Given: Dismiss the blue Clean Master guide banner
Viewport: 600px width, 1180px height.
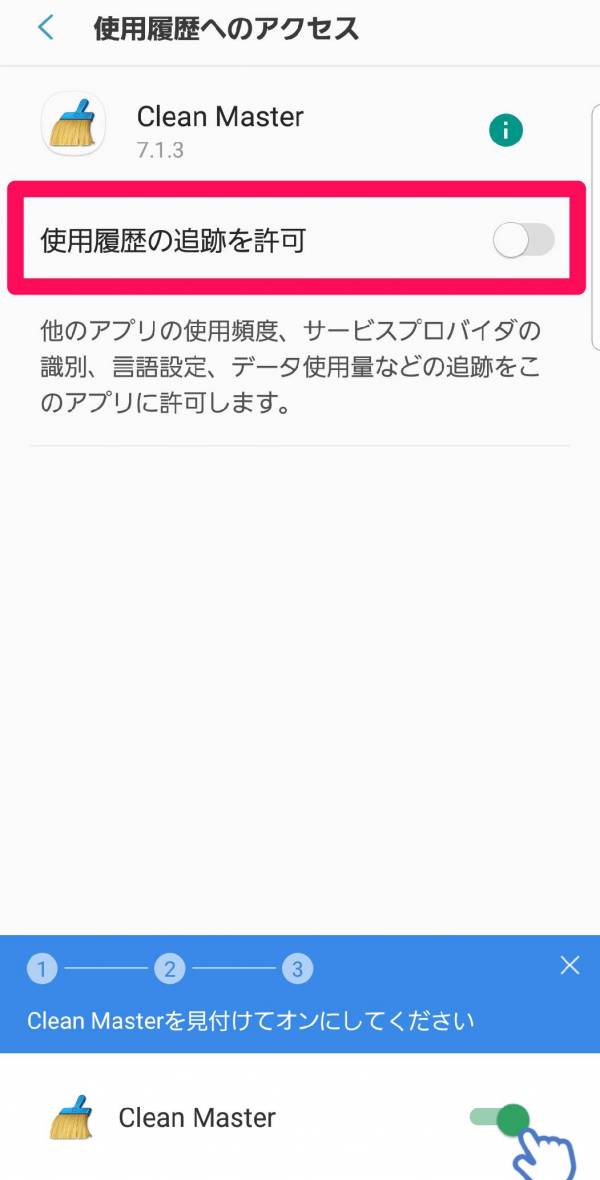Looking at the screenshot, I should [570, 966].
